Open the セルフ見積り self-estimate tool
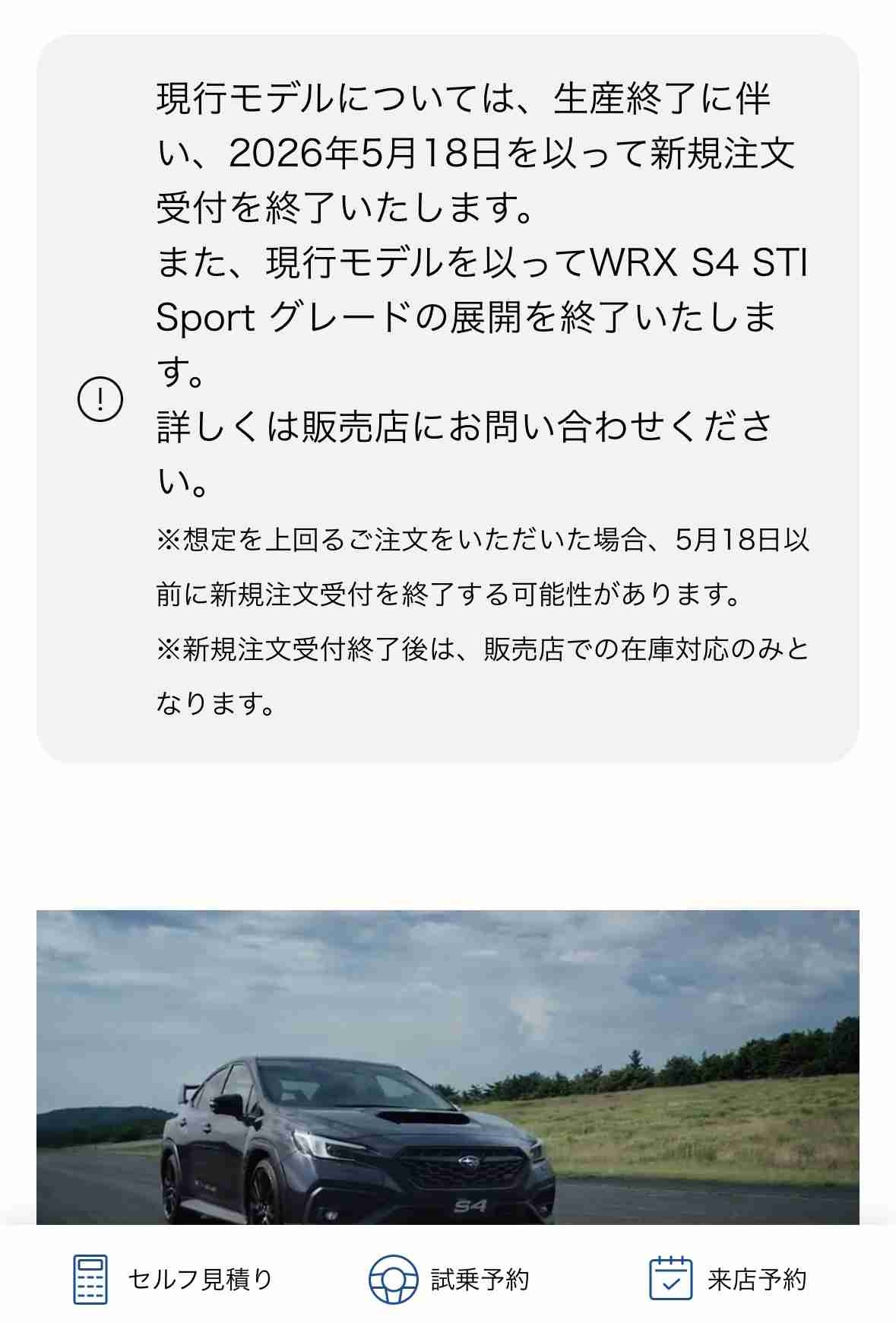 tap(173, 1280)
